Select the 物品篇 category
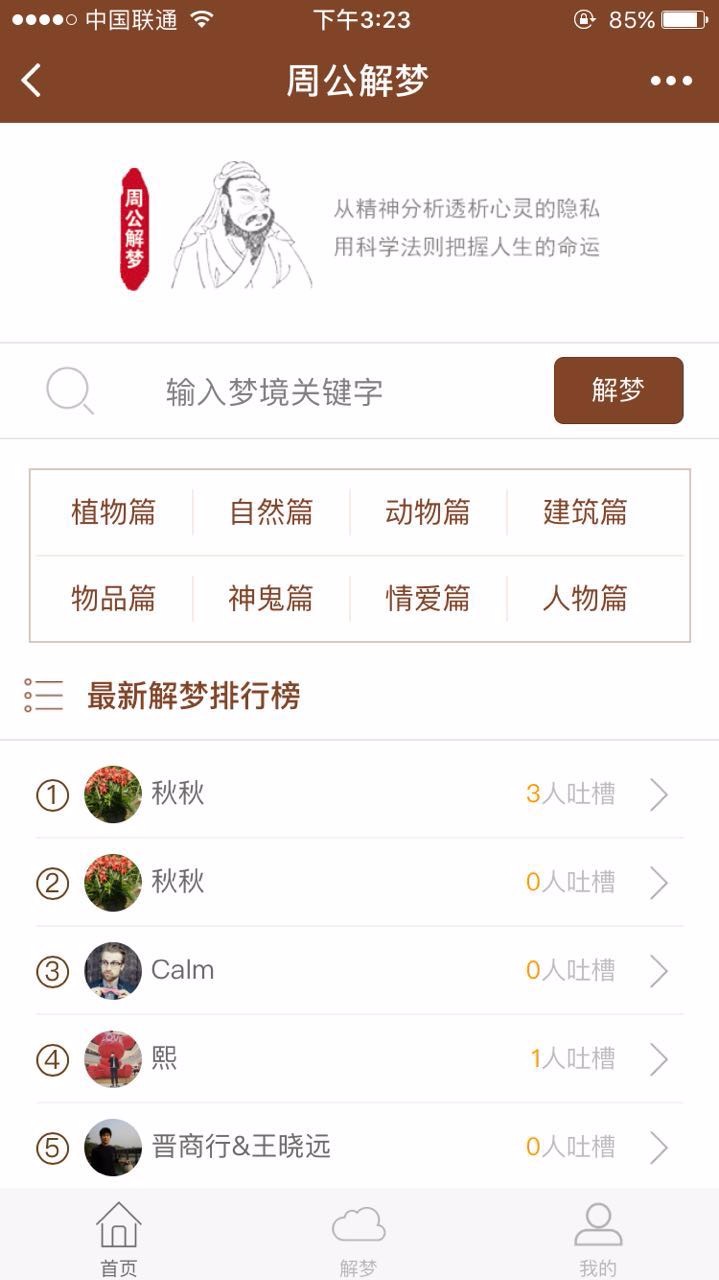Screen dimensions: 719x1280 click(x=113, y=598)
